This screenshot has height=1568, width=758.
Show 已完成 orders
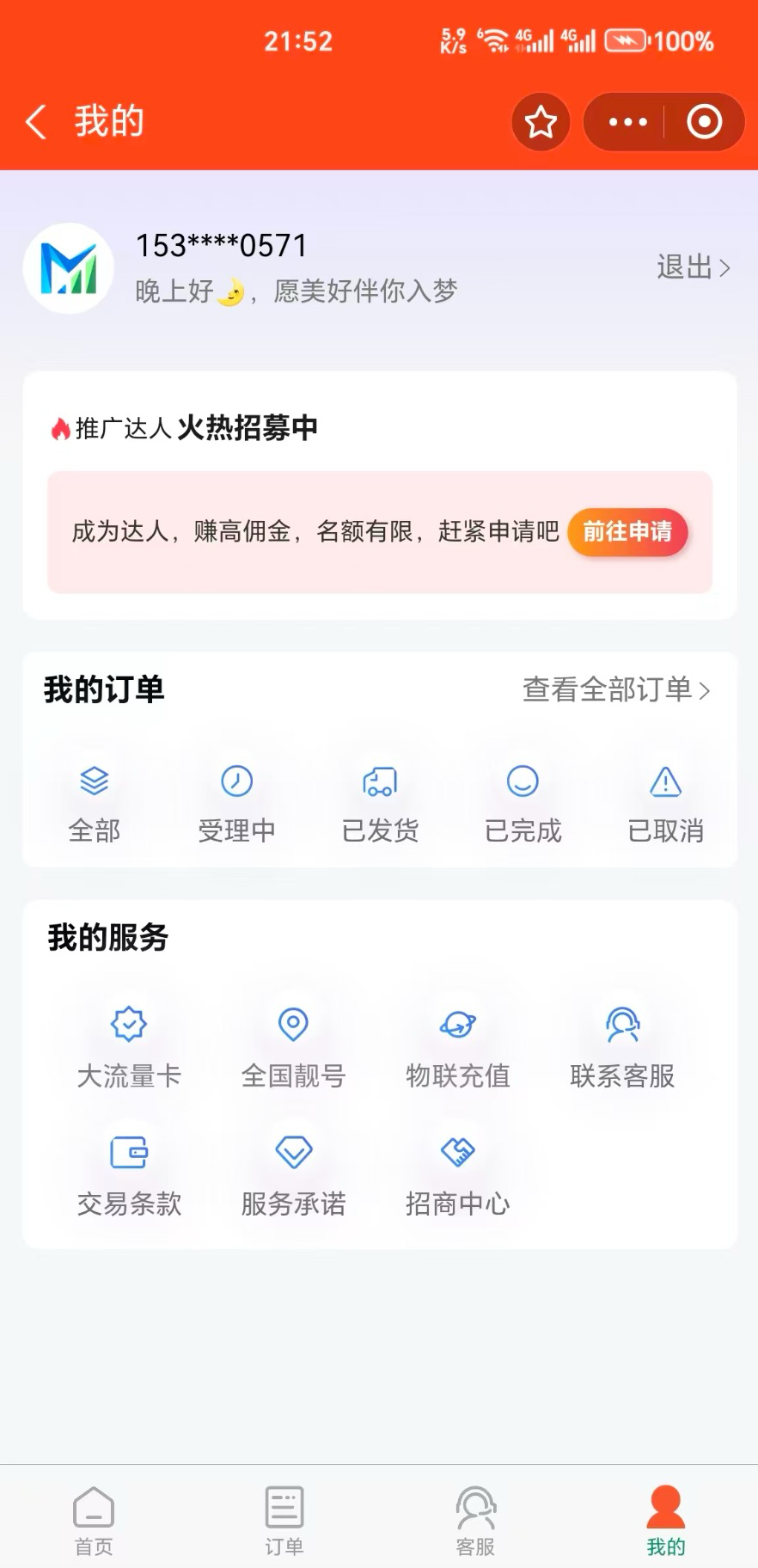[x=523, y=803]
